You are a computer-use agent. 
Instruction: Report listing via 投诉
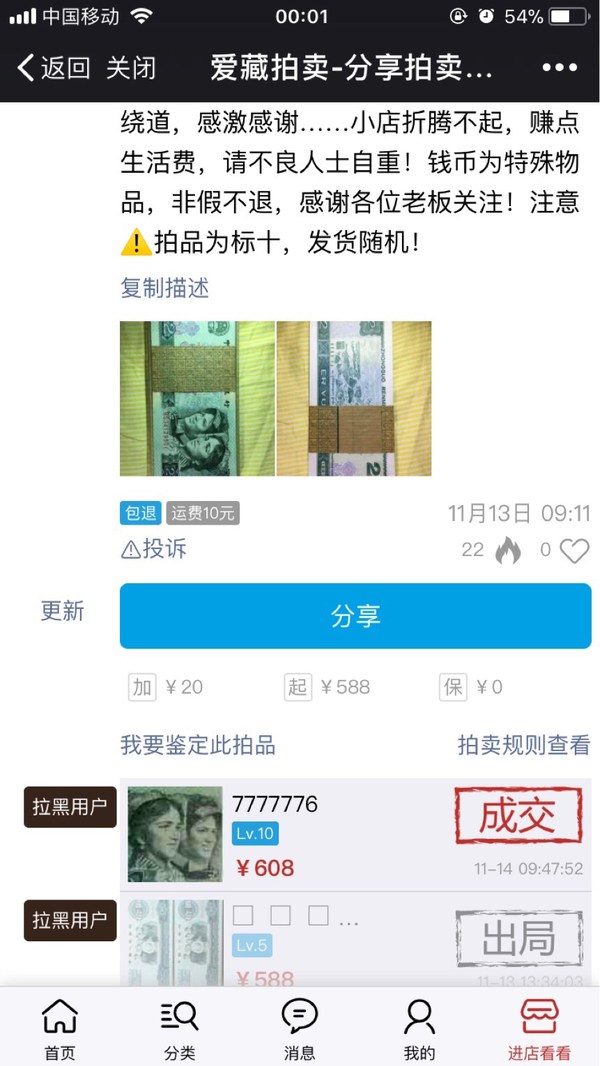click(x=154, y=549)
